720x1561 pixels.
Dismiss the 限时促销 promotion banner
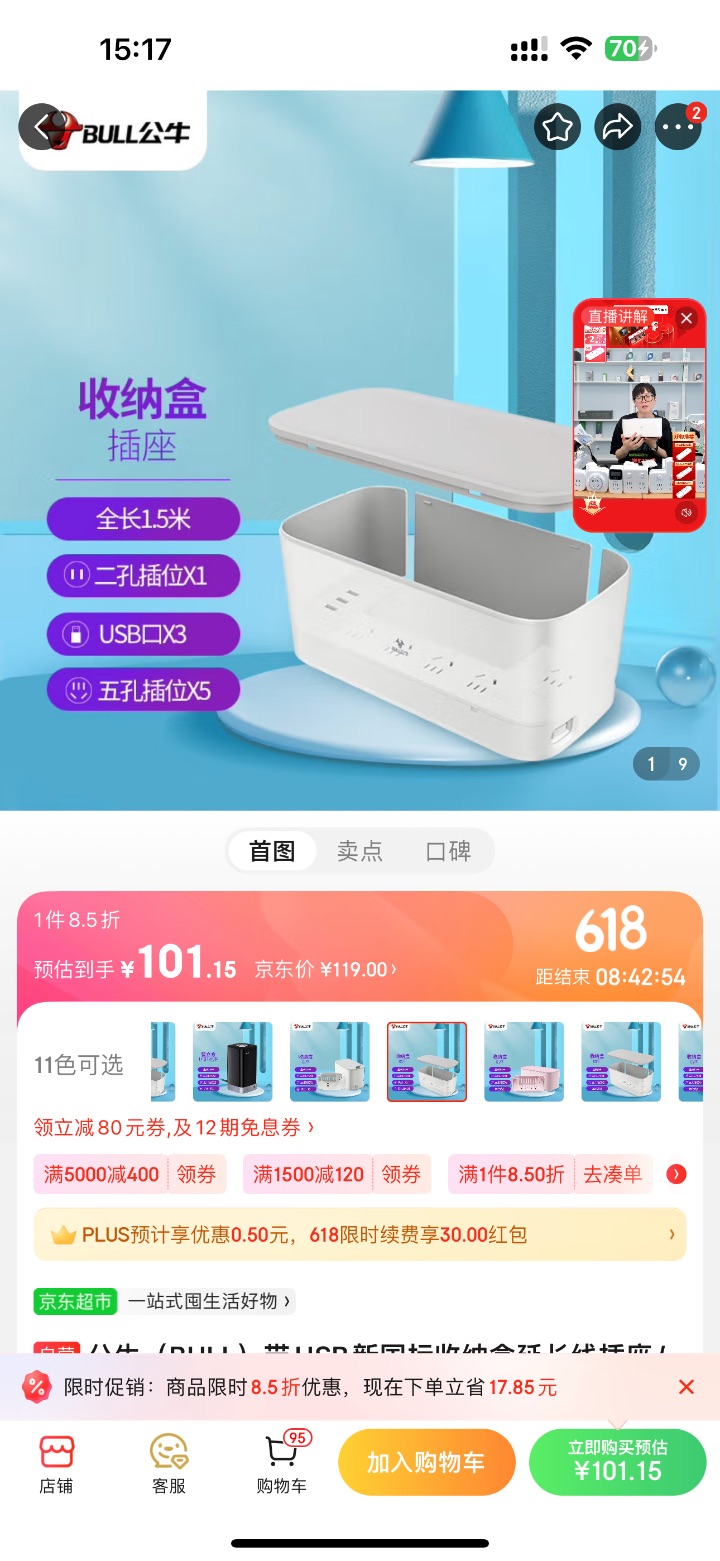pyautogui.click(x=686, y=1387)
